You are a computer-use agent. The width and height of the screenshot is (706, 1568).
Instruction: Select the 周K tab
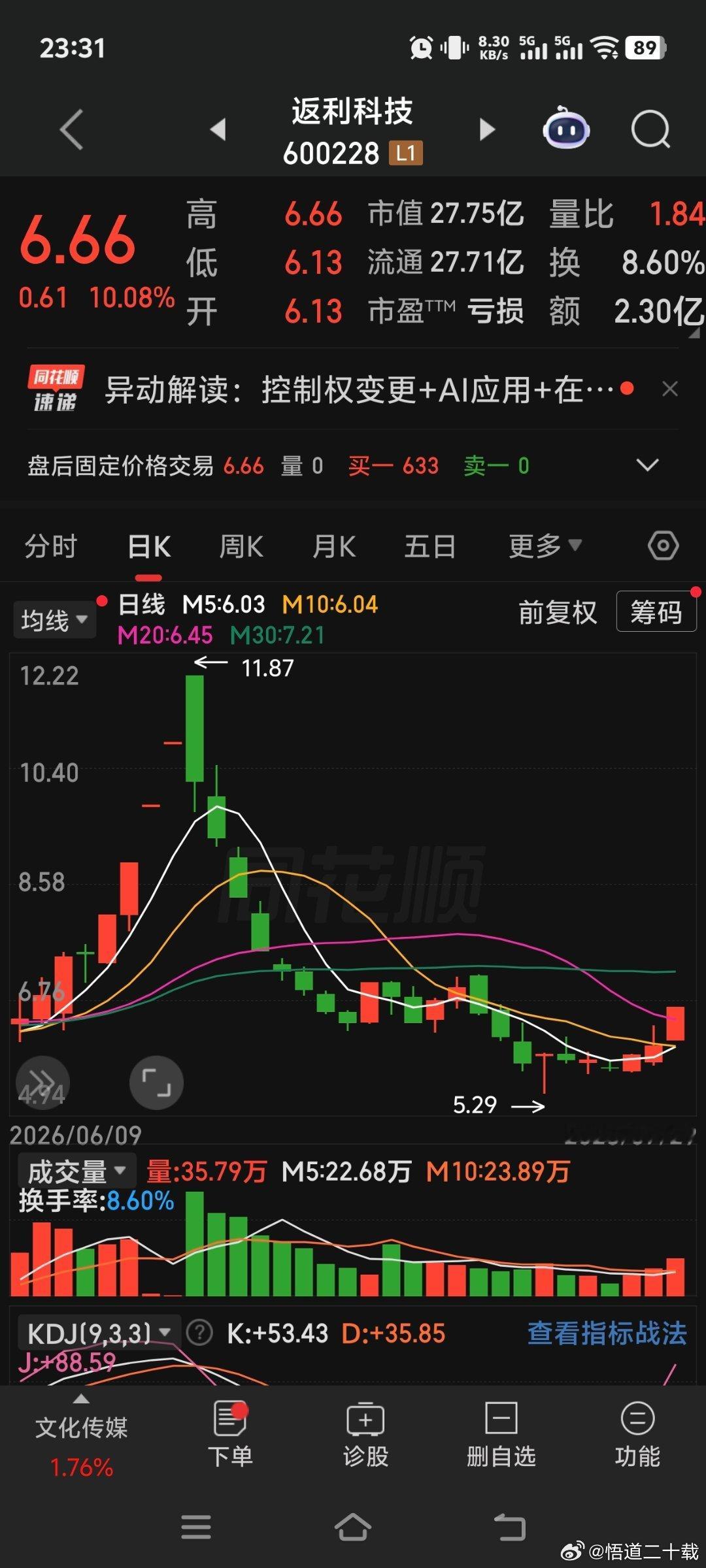(x=241, y=546)
